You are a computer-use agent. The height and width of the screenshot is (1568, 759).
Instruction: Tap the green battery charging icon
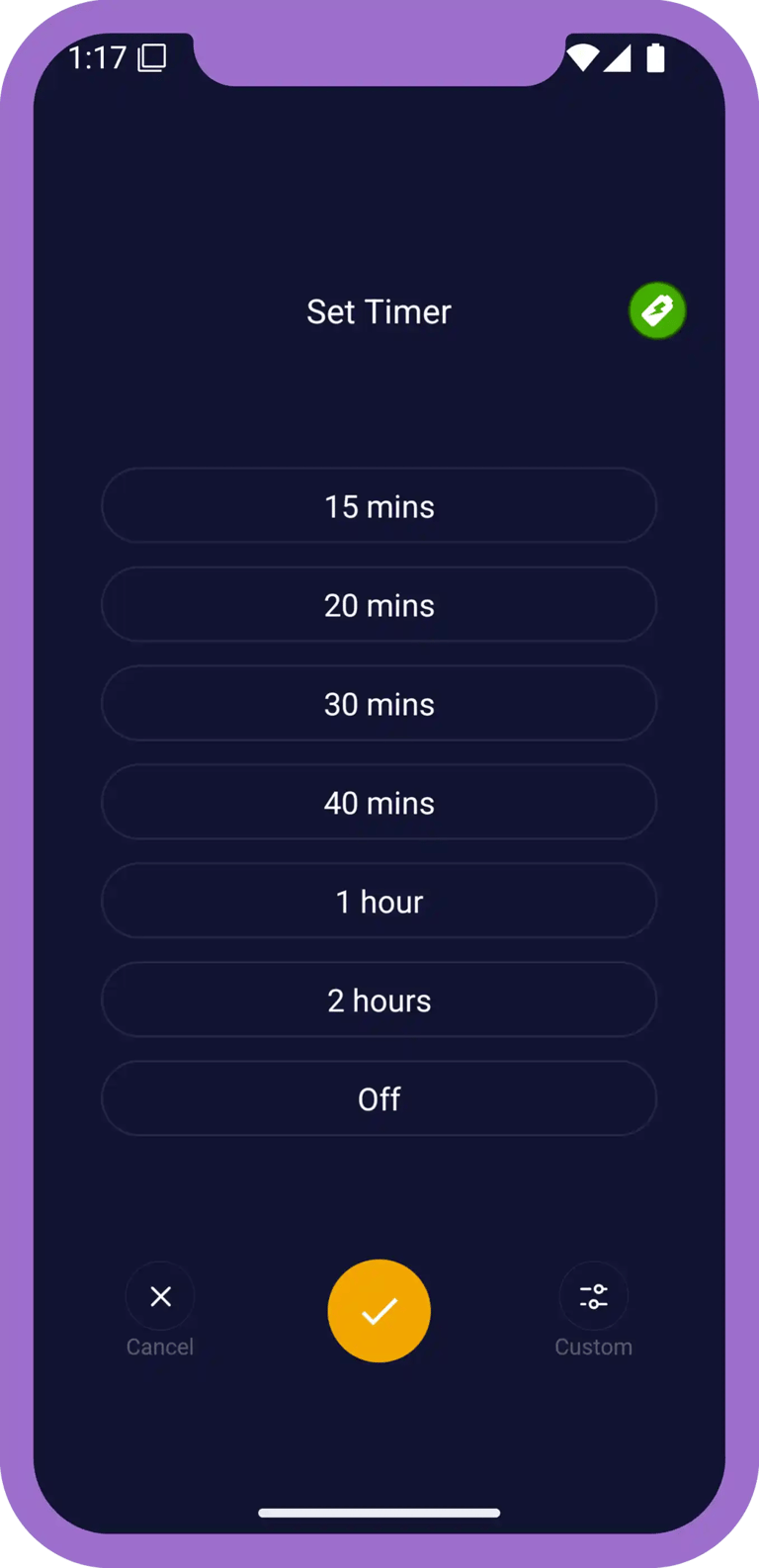click(656, 310)
